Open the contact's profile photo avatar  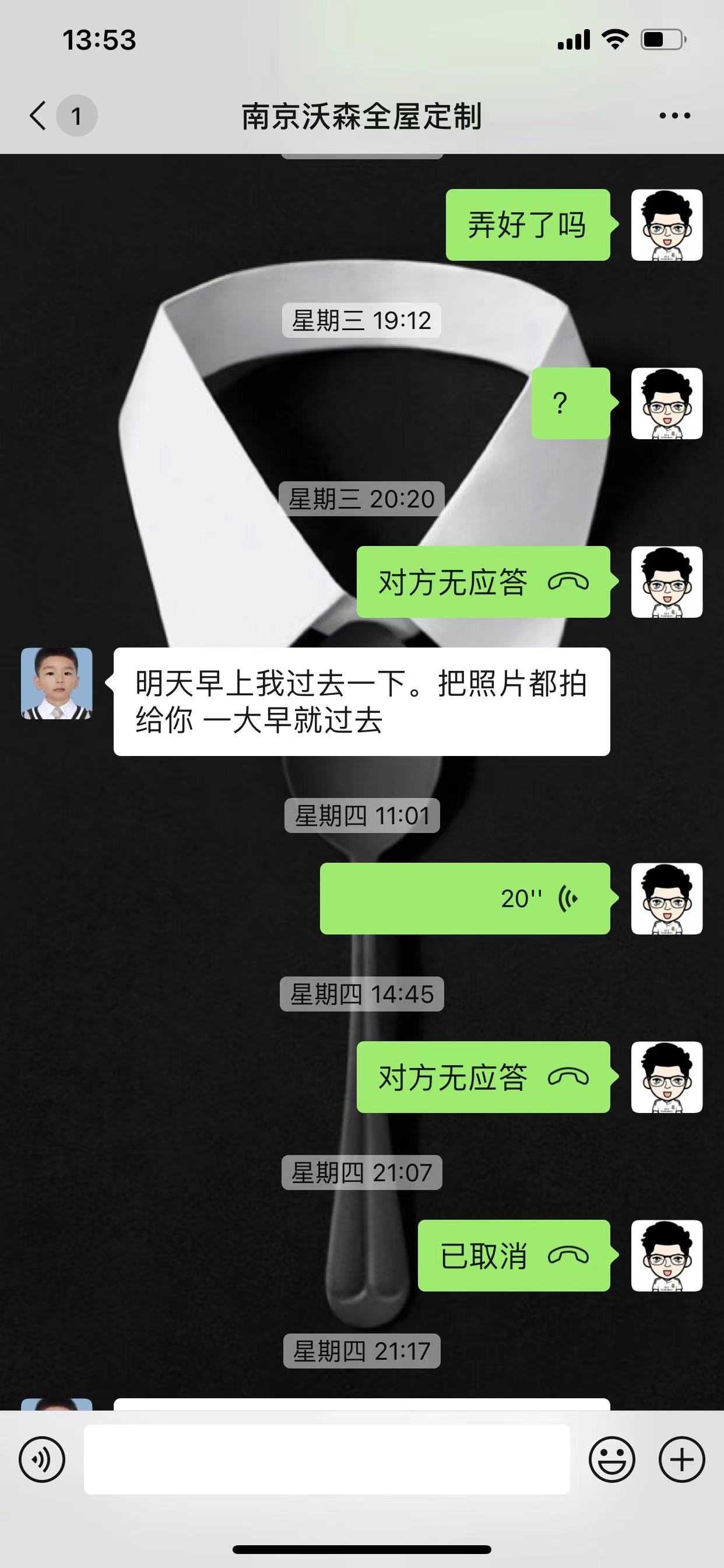tap(57, 683)
